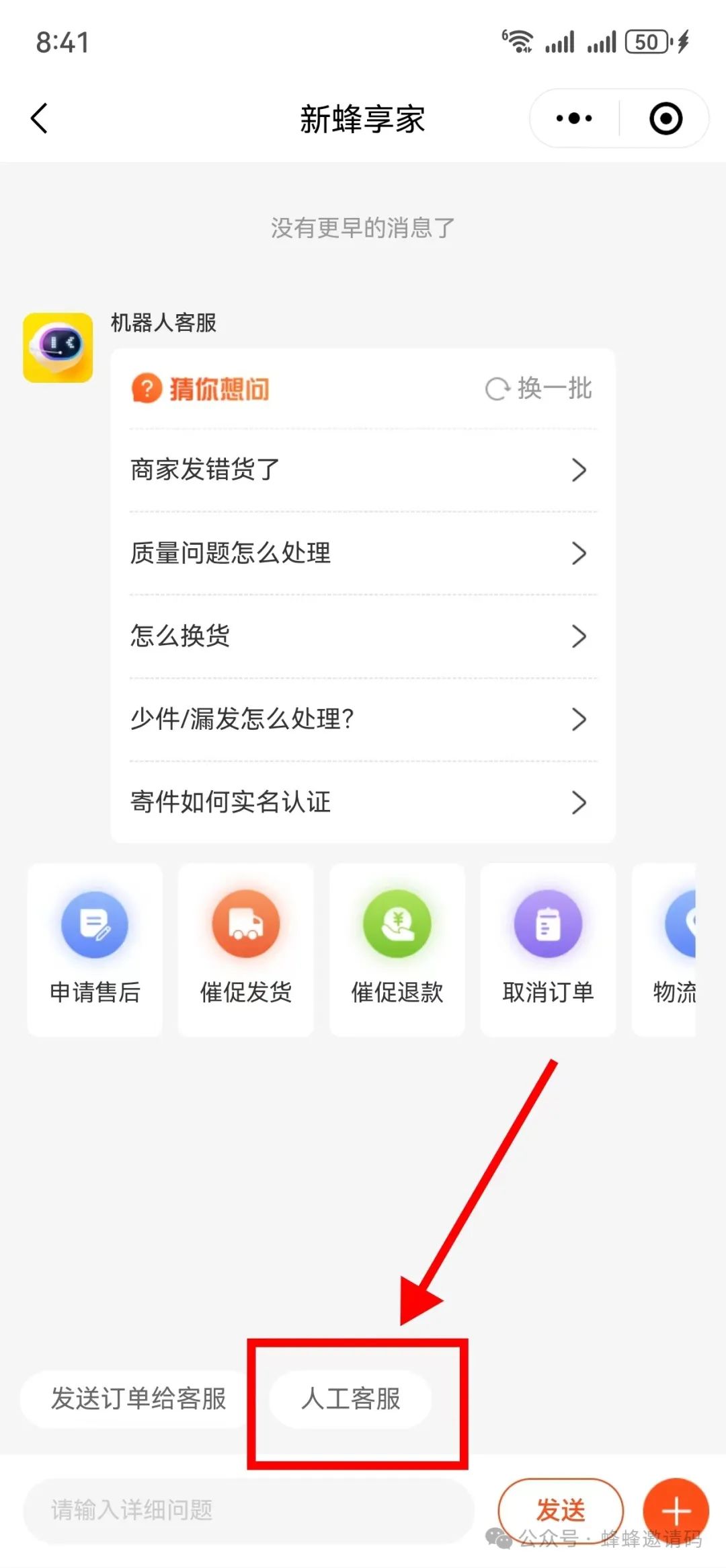
Task: Expand the 商家发错货了 question
Action: click(x=363, y=470)
